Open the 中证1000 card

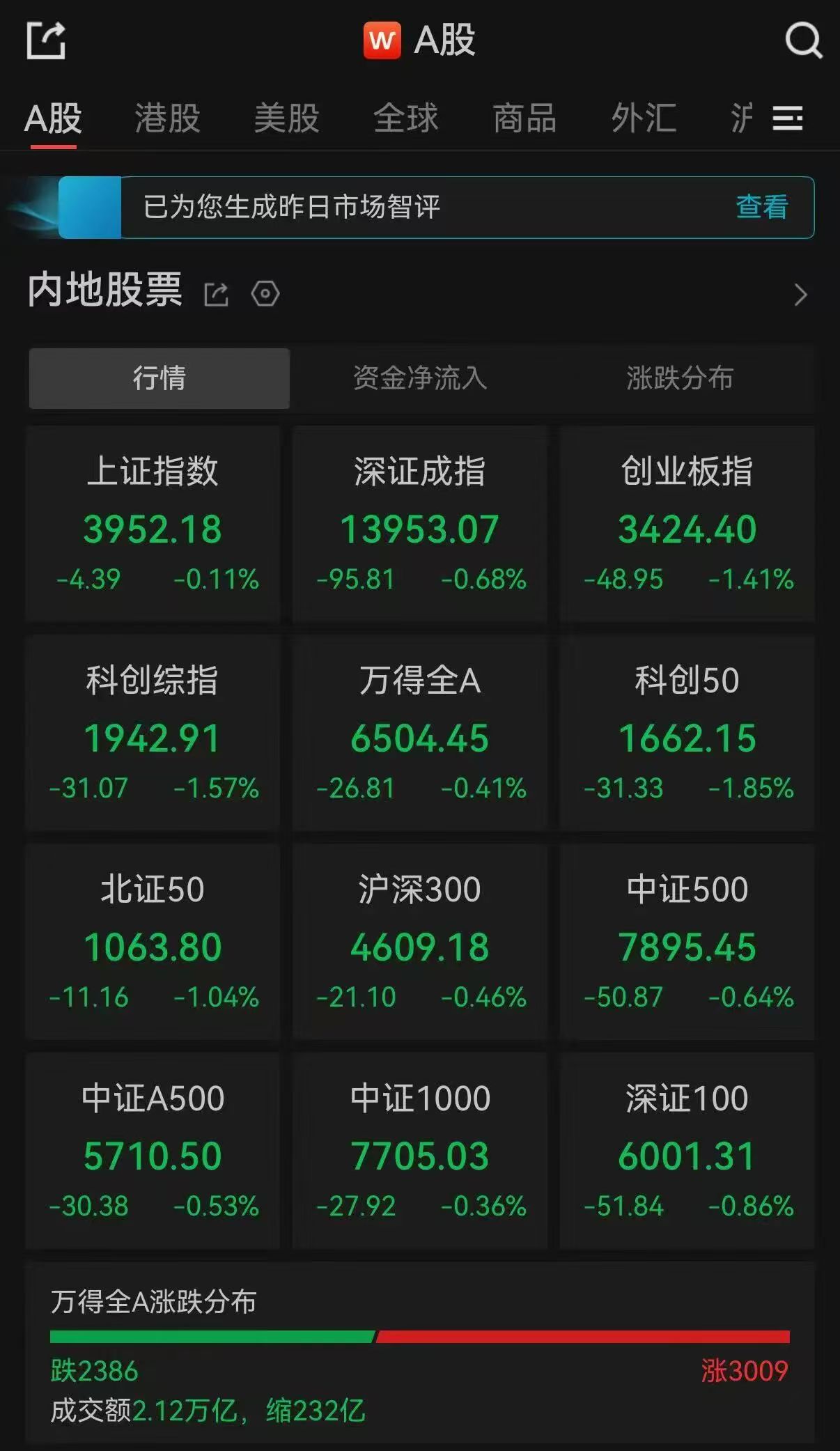tap(419, 1151)
